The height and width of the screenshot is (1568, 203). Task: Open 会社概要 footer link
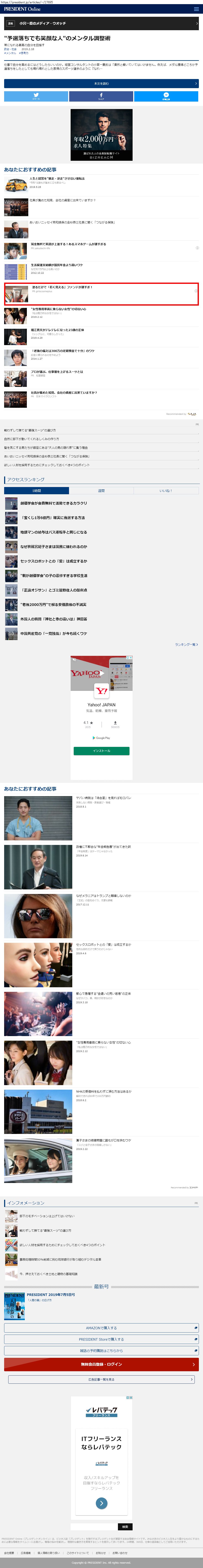coord(9,1552)
